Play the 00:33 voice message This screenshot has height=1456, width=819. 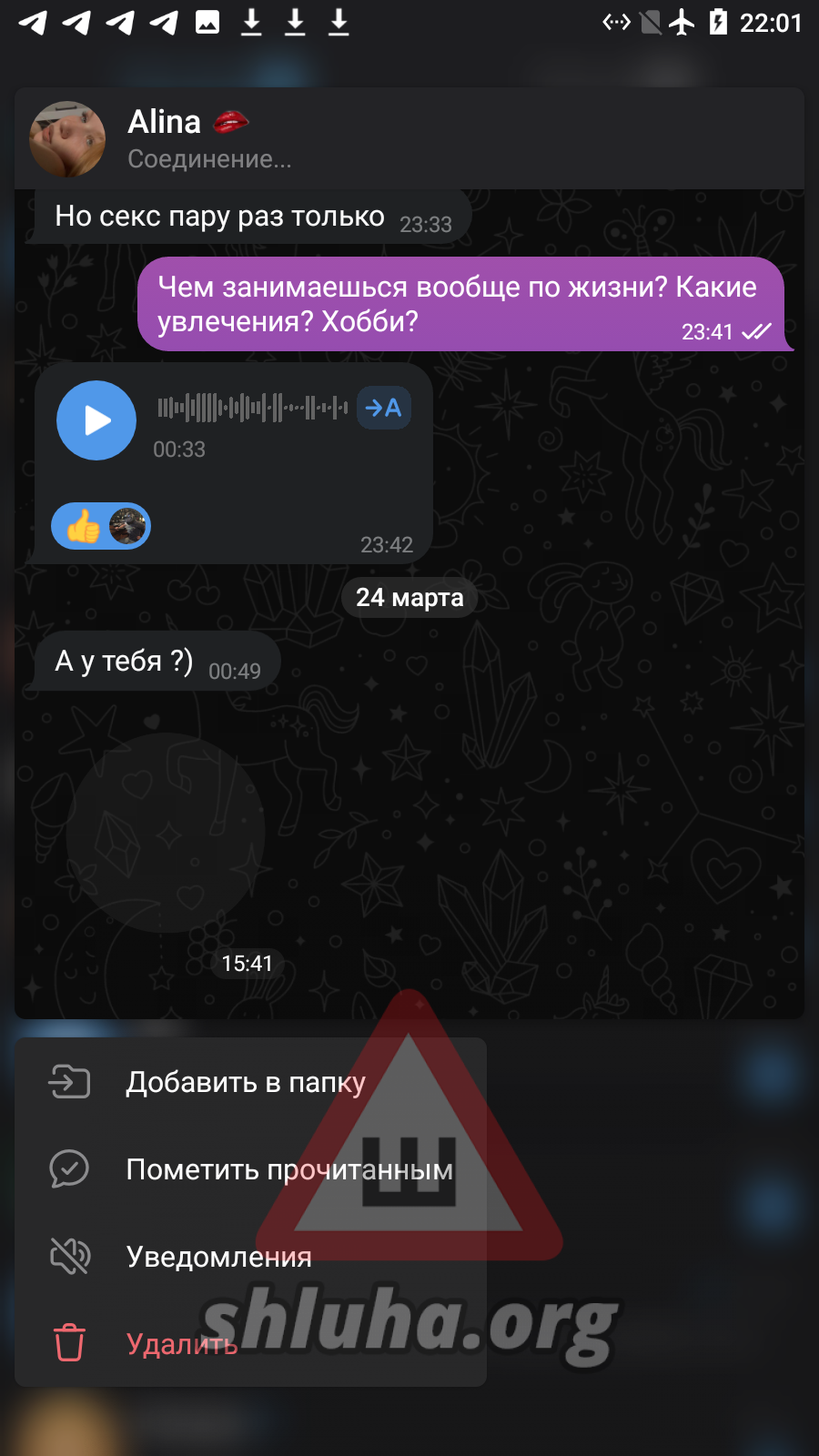[x=96, y=420]
